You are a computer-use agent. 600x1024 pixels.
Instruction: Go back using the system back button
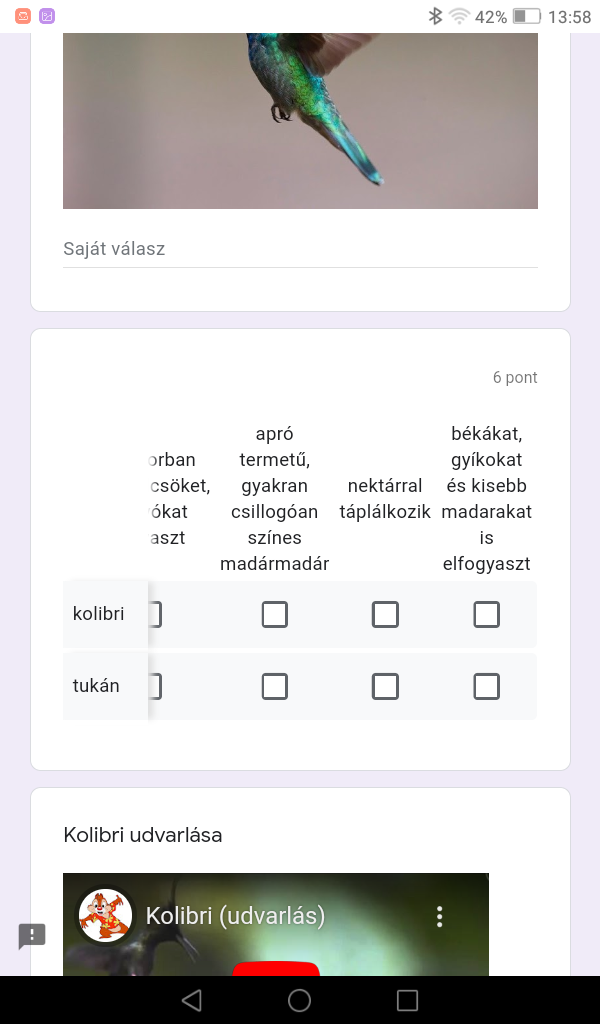(192, 1000)
